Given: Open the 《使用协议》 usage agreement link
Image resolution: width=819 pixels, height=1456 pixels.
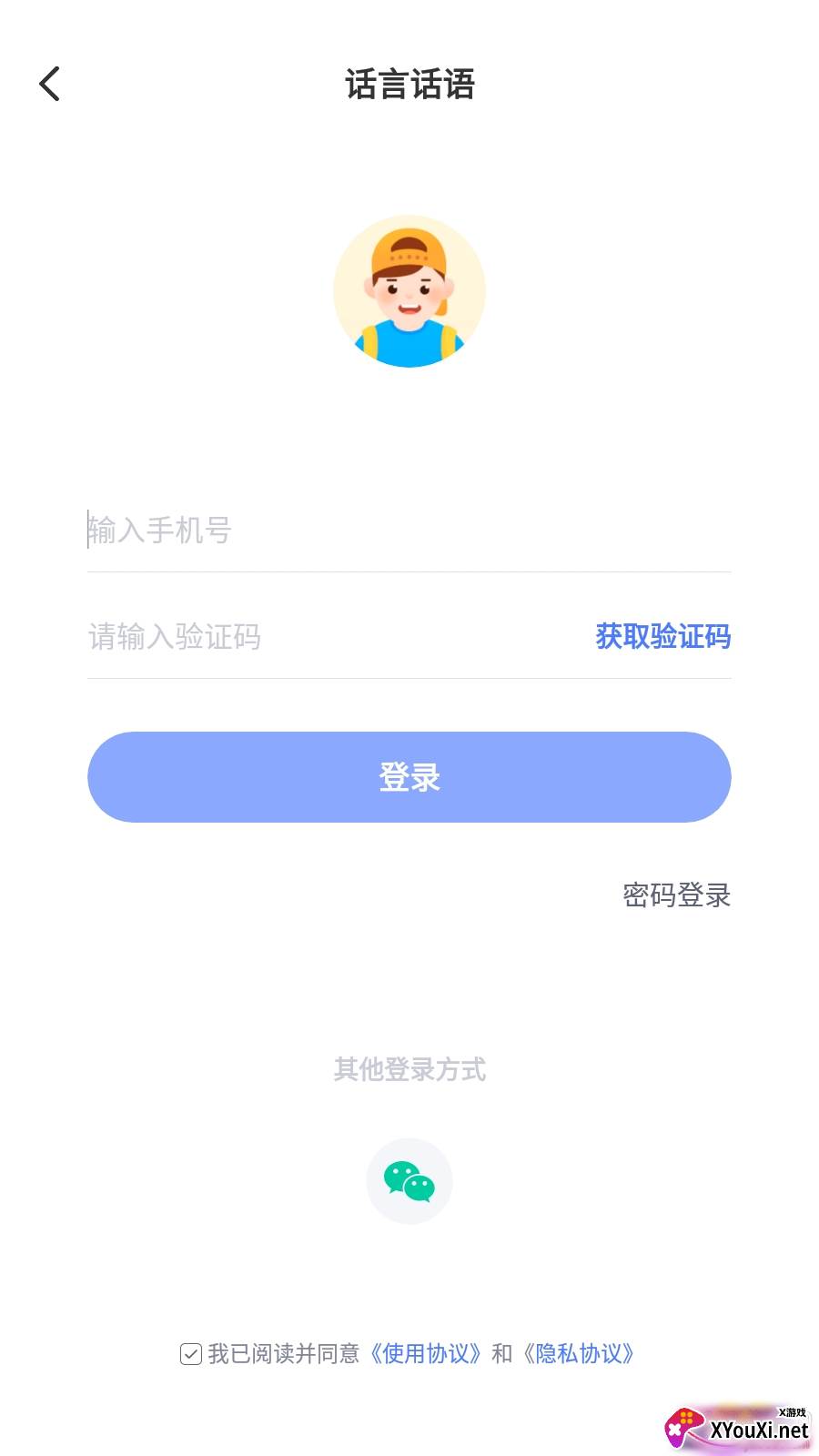Looking at the screenshot, I should point(425,1354).
